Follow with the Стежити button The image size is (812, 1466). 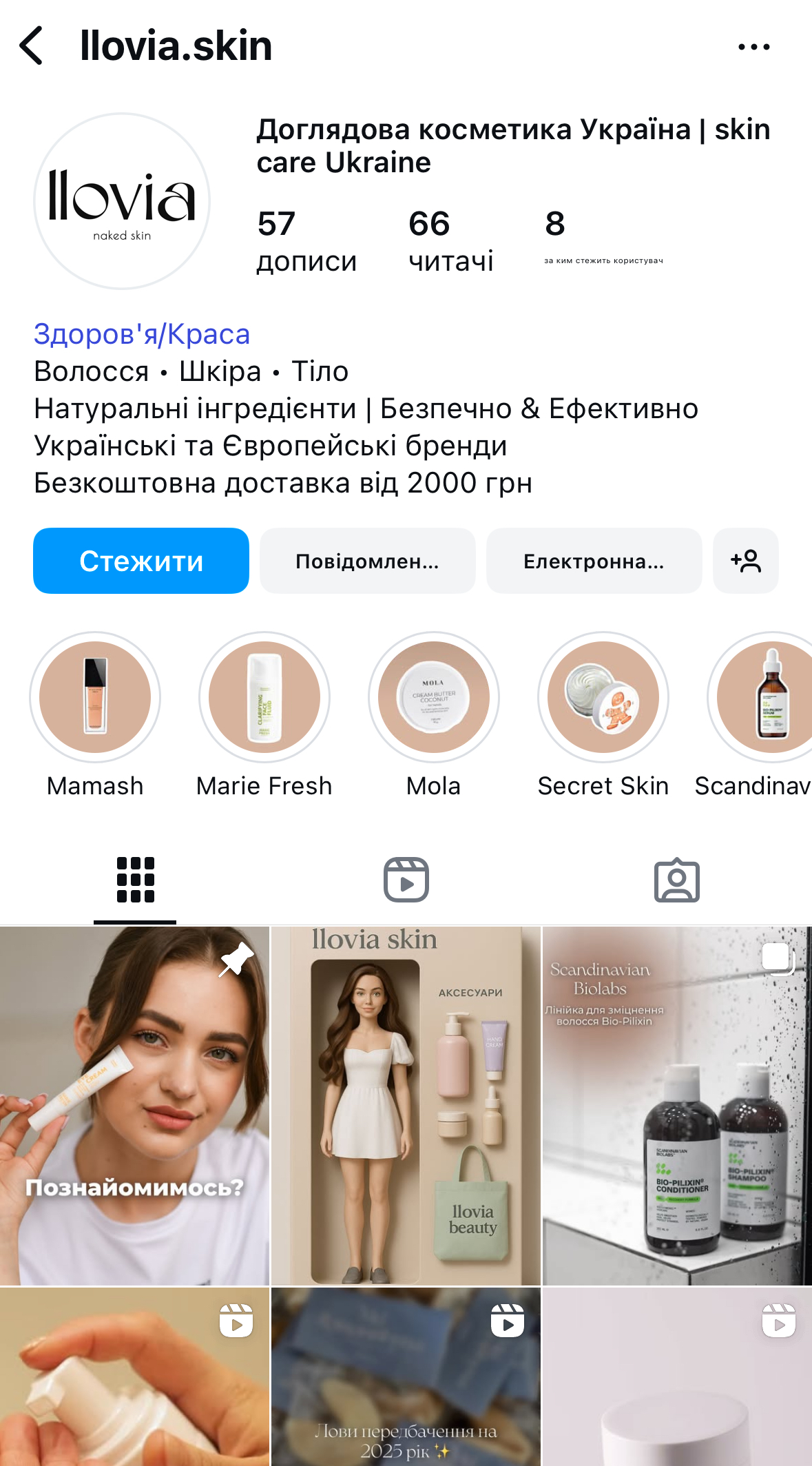click(x=141, y=561)
